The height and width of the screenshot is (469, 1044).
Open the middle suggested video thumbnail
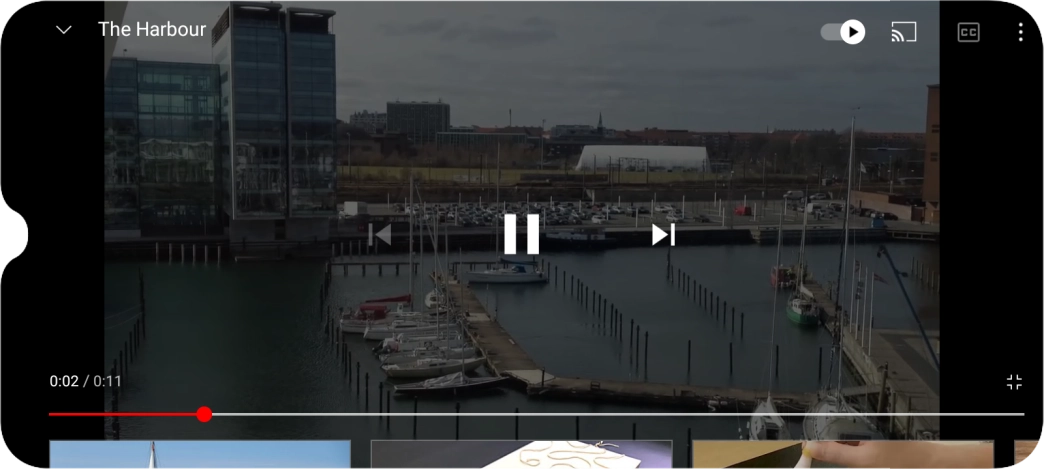(x=521, y=455)
